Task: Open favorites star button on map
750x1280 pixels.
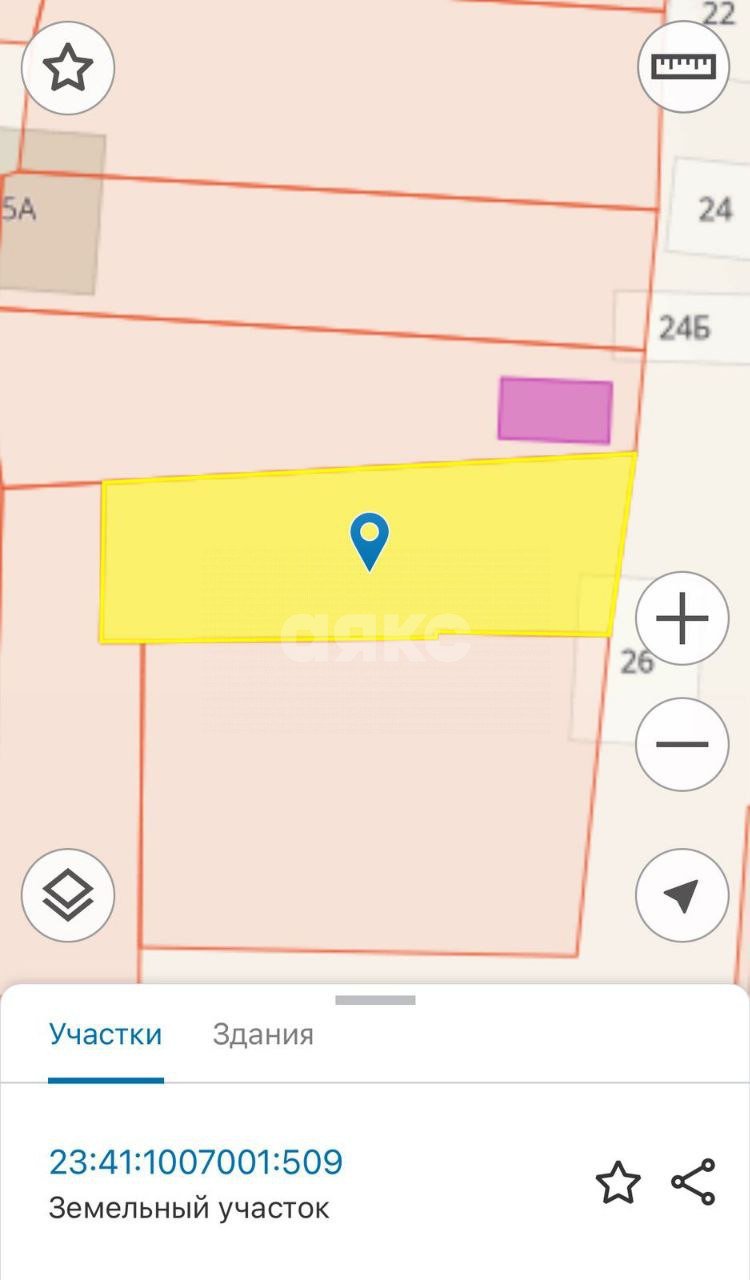Action: pos(68,69)
